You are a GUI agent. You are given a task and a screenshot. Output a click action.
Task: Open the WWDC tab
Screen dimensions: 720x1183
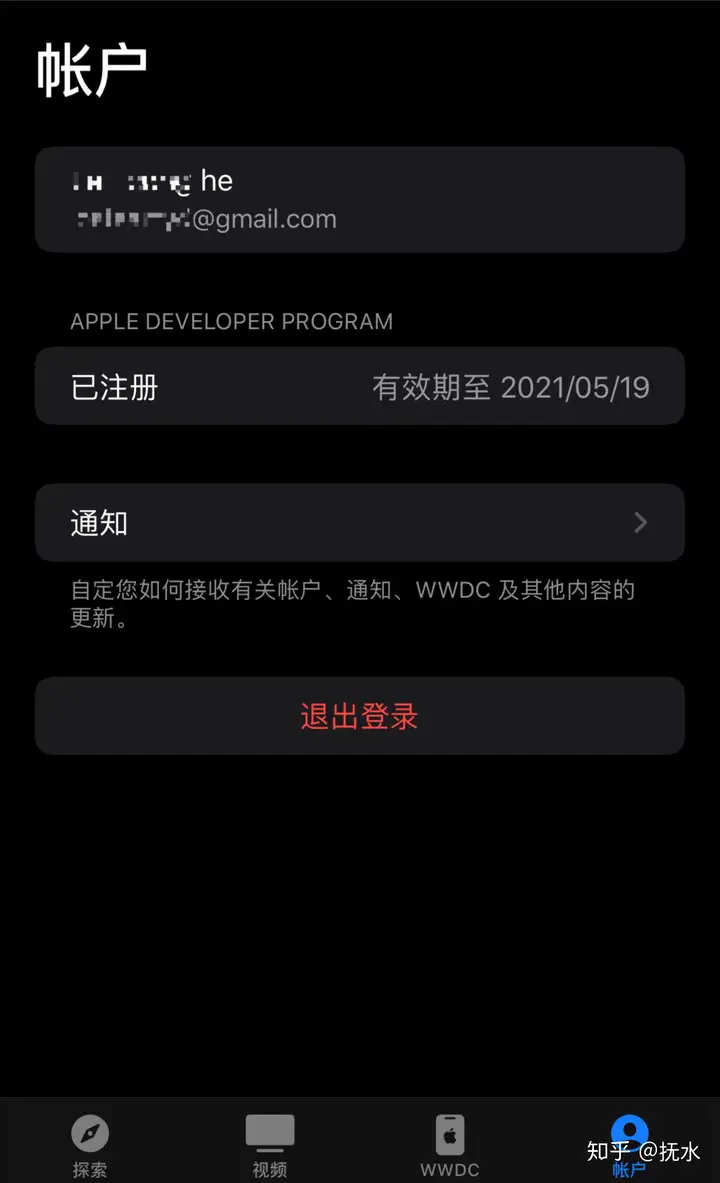(x=450, y=1145)
